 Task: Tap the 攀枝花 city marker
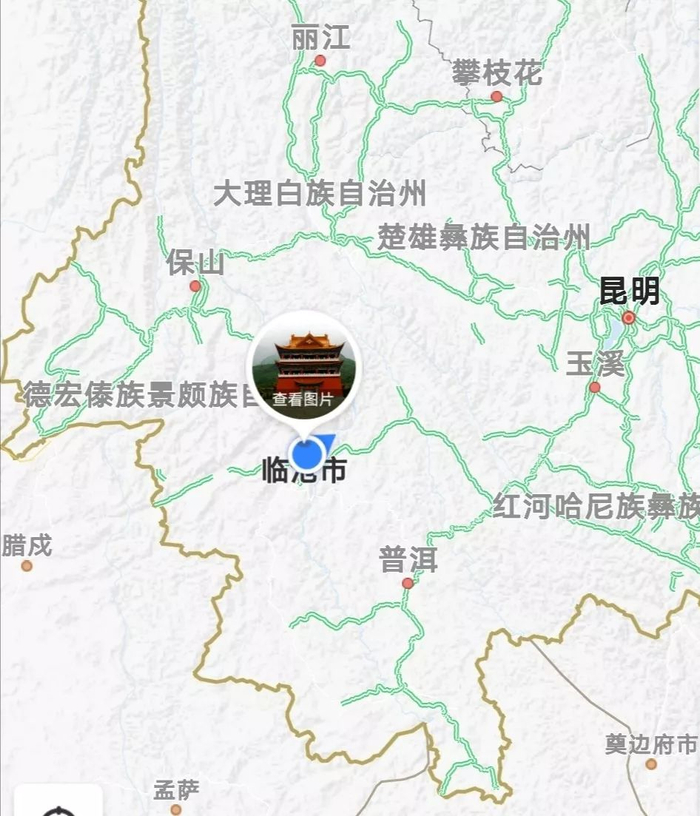pyautogui.click(x=497, y=96)
